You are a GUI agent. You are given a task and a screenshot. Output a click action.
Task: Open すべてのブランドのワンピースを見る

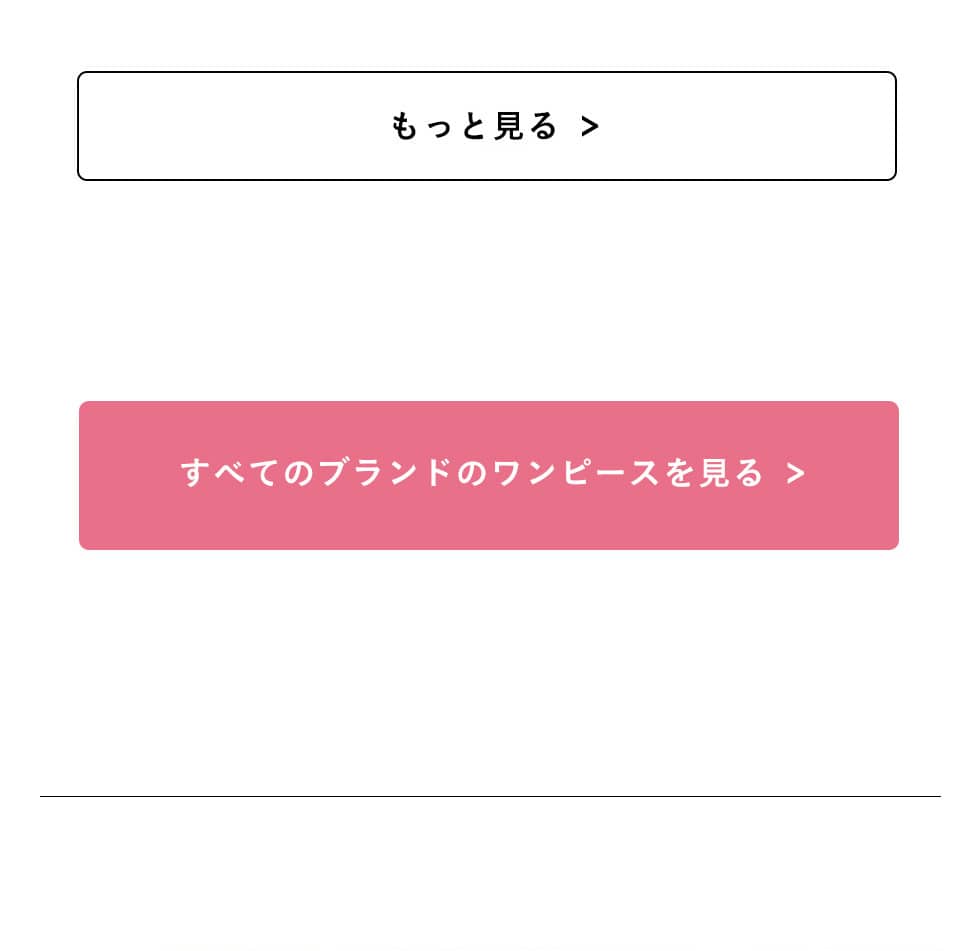[489, 475]
